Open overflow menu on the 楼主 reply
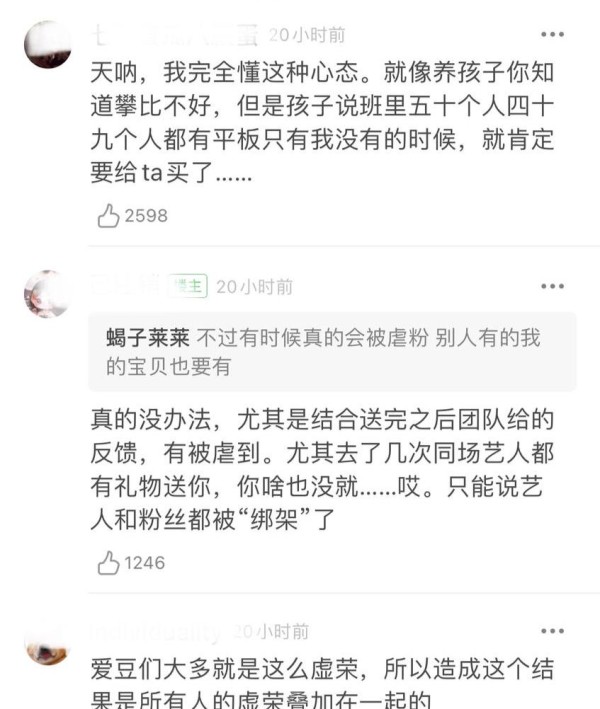This screenshot has width=600, height=709. pyautogui.click(x=552, y=287)
